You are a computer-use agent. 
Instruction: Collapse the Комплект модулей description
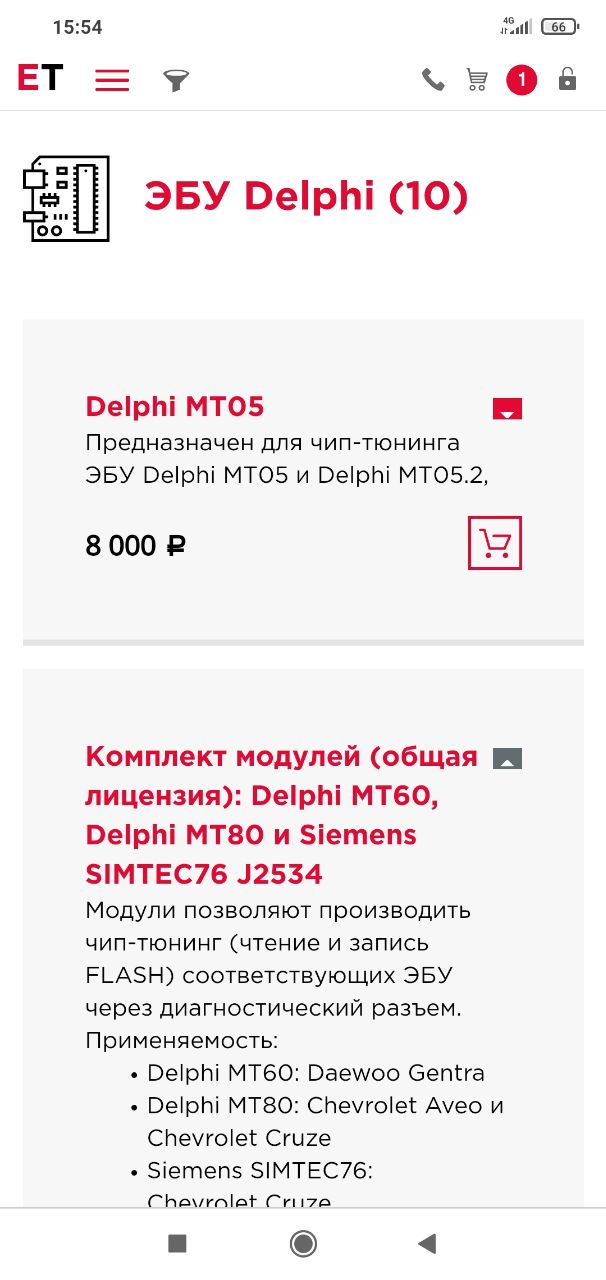click(507, 758)
